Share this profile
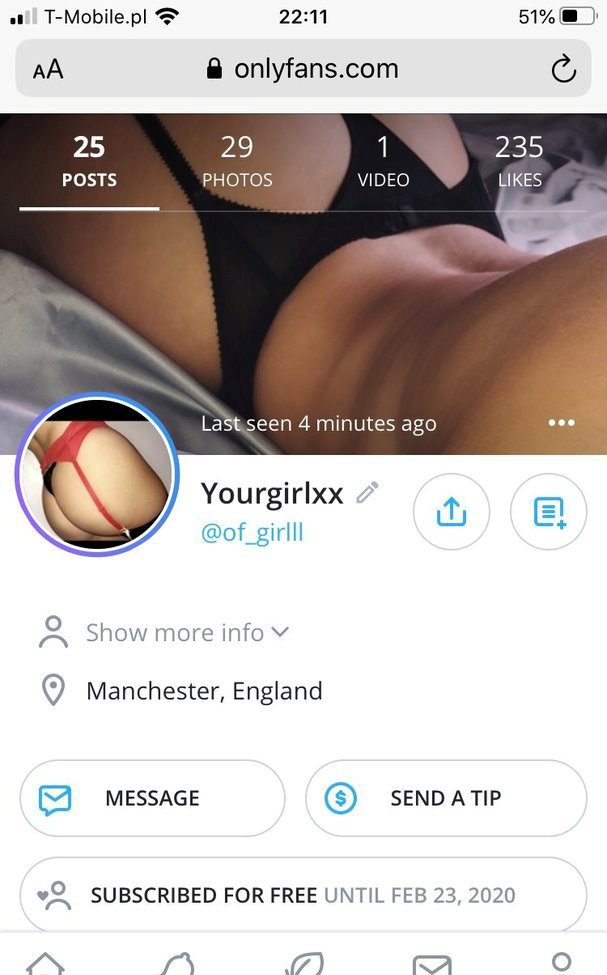 point(451,512)
